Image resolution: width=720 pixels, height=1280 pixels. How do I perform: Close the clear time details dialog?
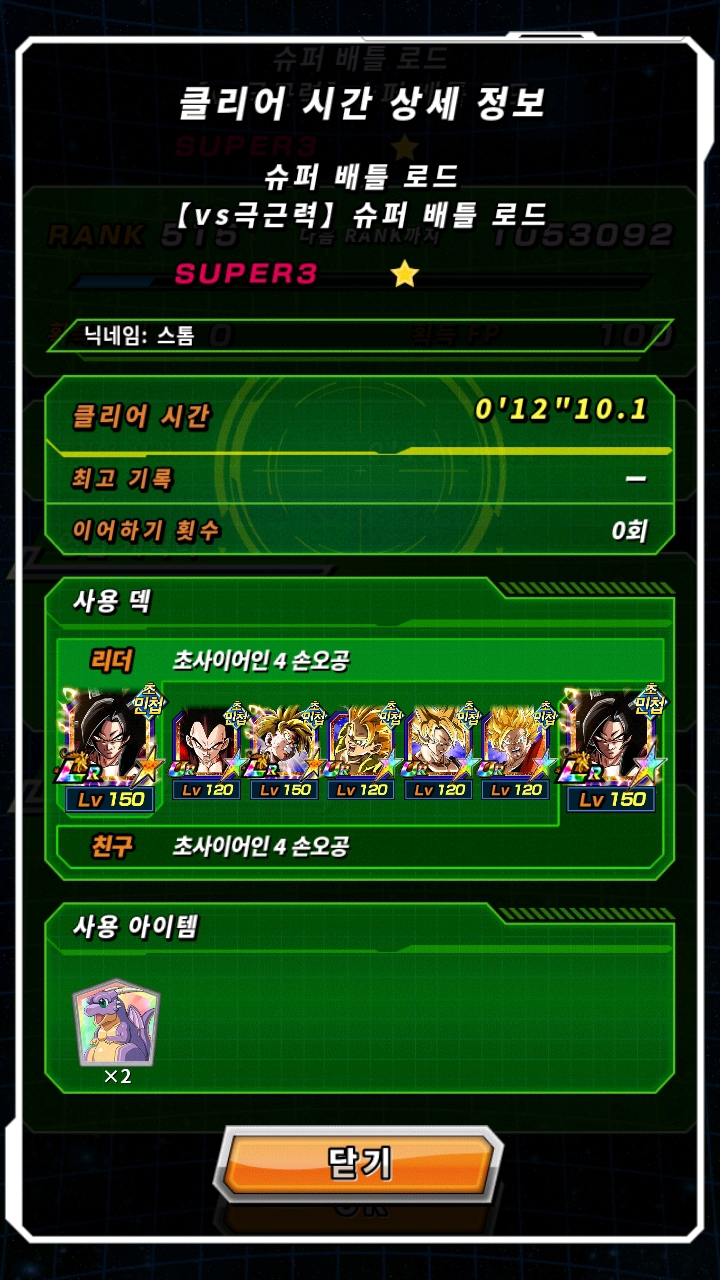tap(360, 1163)
